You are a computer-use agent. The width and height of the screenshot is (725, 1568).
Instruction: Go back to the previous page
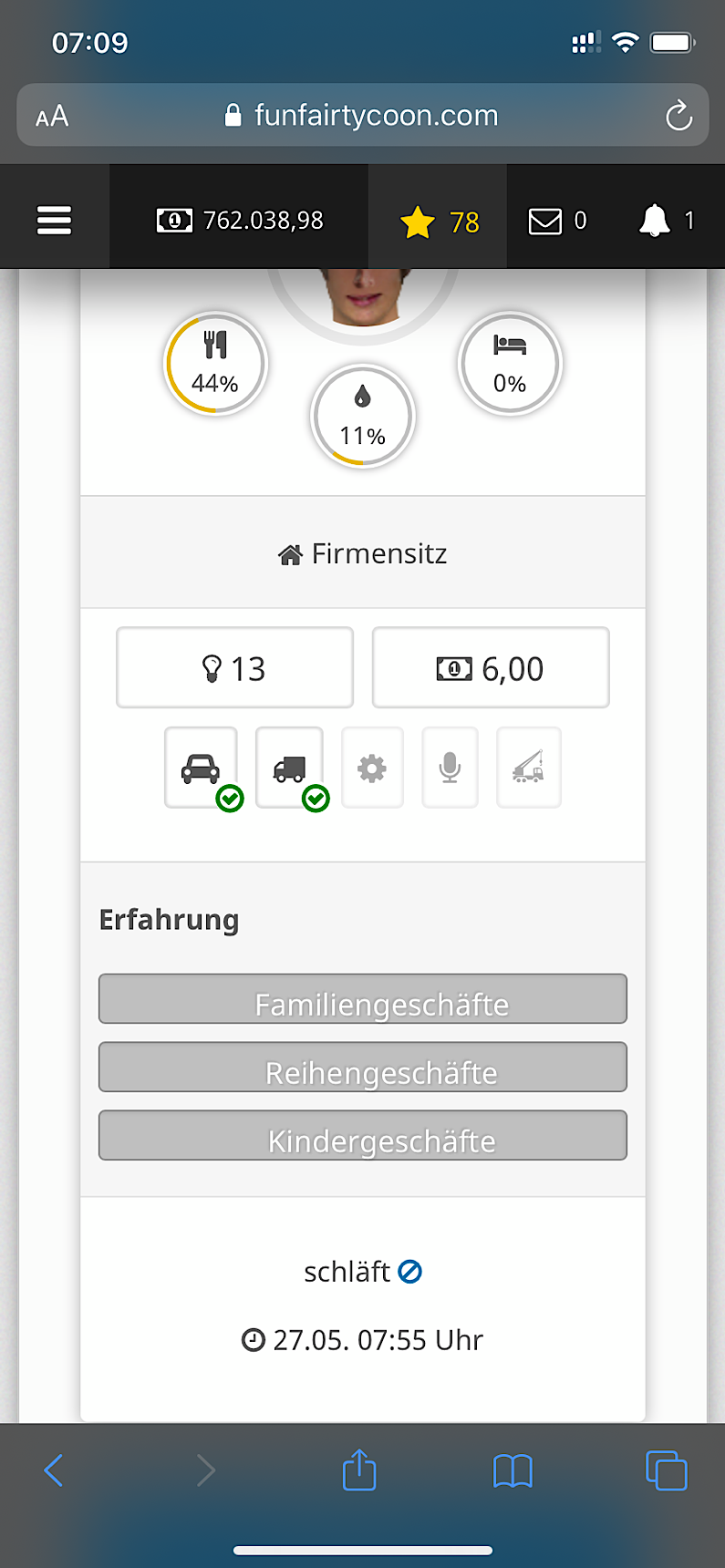click(x=54, y=1470)
